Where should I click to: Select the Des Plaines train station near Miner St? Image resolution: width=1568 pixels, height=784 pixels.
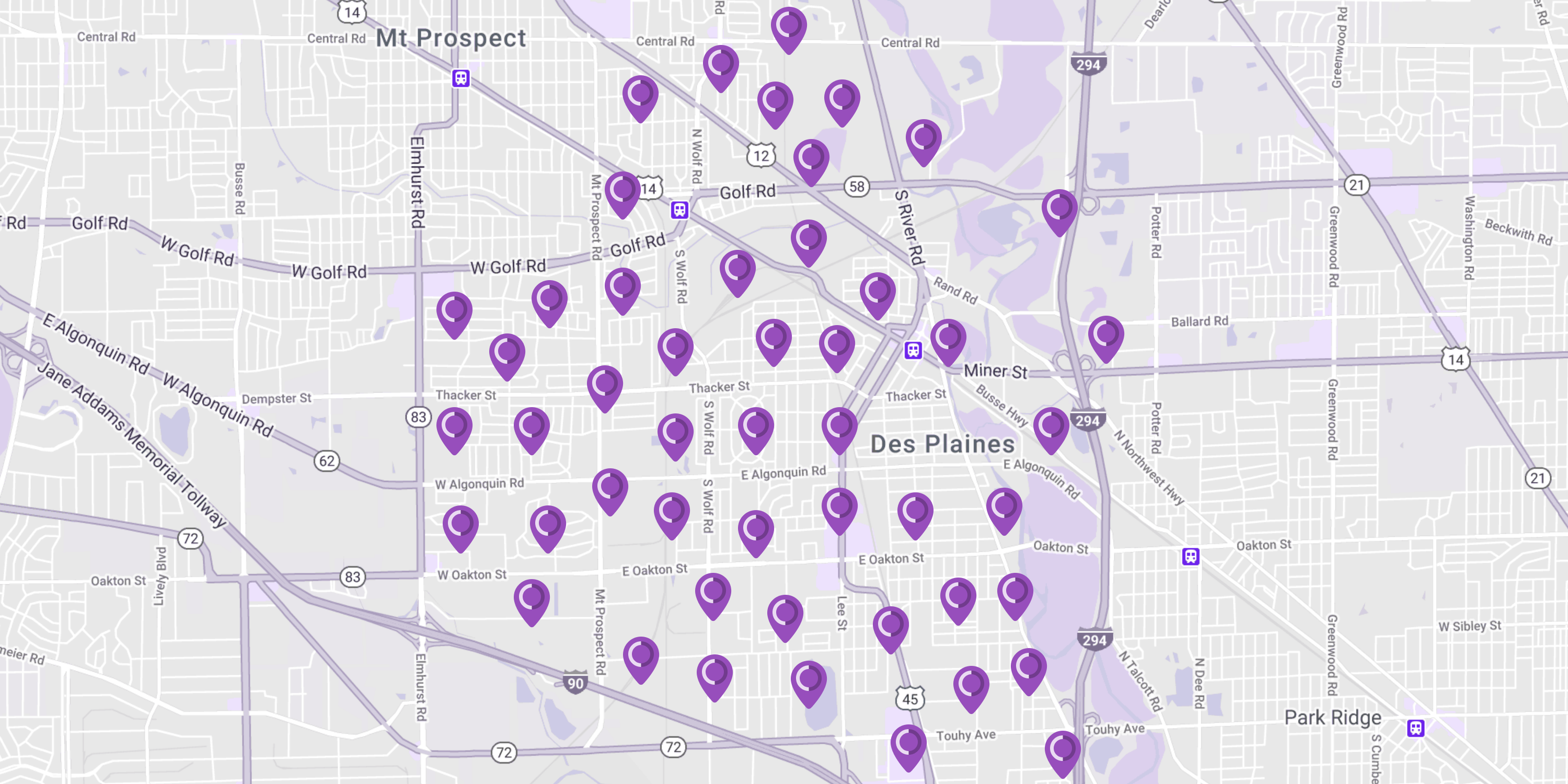tap(913, 350)
